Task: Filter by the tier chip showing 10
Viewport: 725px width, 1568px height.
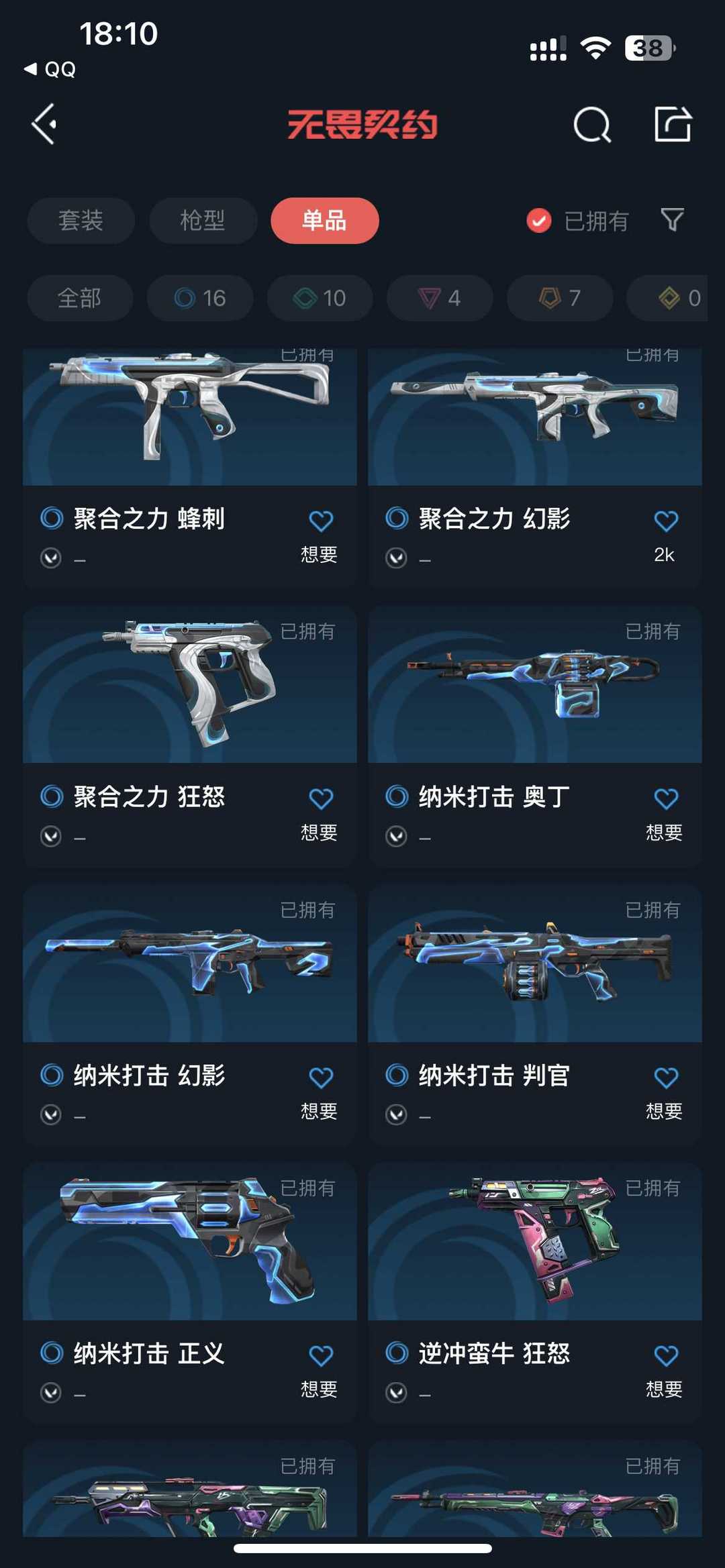Action: click(320, 298)
